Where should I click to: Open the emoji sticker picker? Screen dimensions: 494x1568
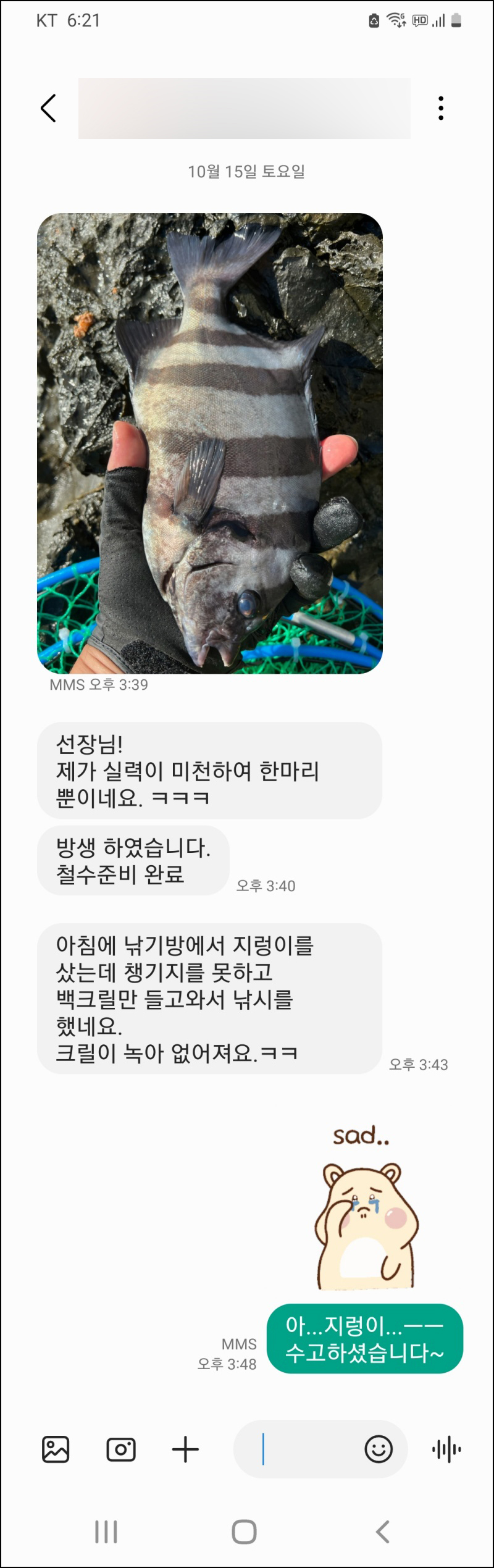pyautogui.click(x=378, y=1449)
